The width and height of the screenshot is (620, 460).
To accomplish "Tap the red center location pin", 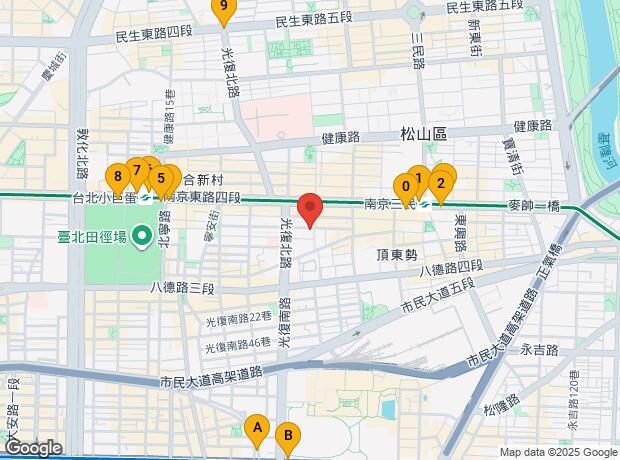I will coord(311,210).
